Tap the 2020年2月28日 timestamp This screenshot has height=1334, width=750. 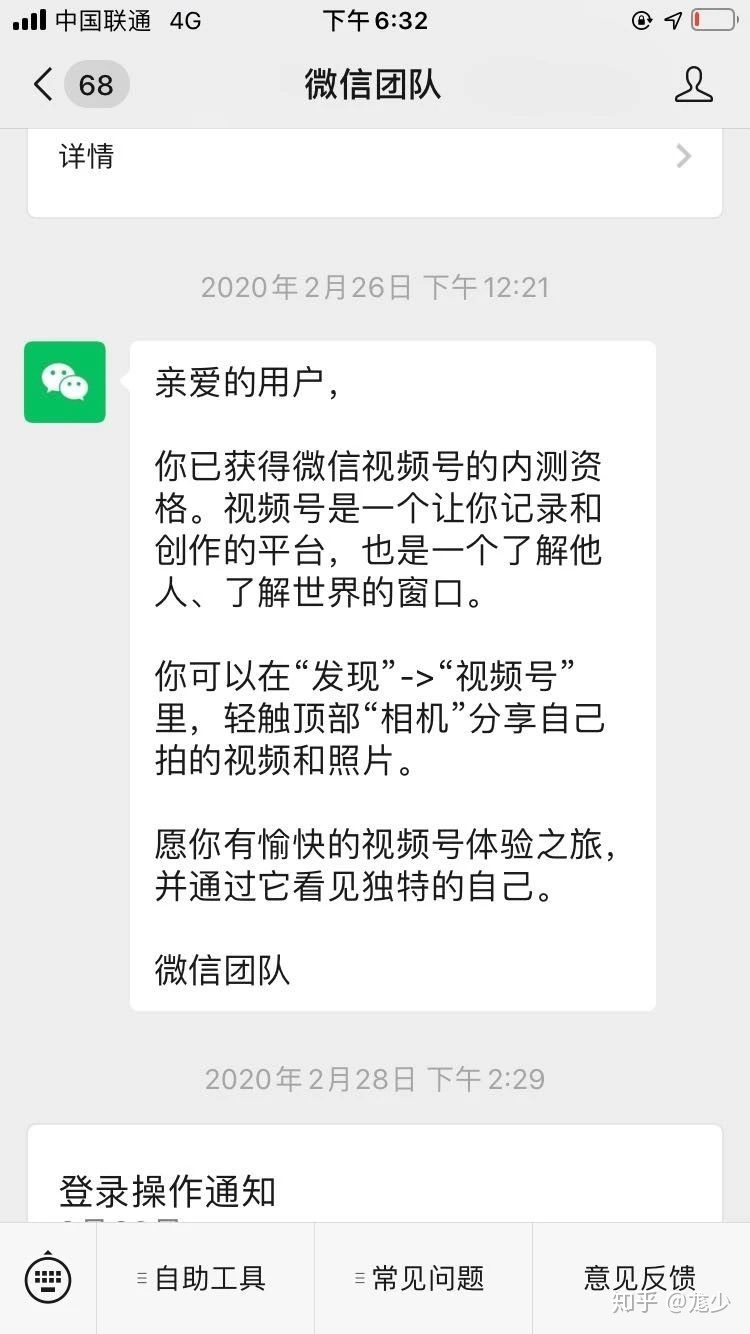click(x=375, y=1079)
